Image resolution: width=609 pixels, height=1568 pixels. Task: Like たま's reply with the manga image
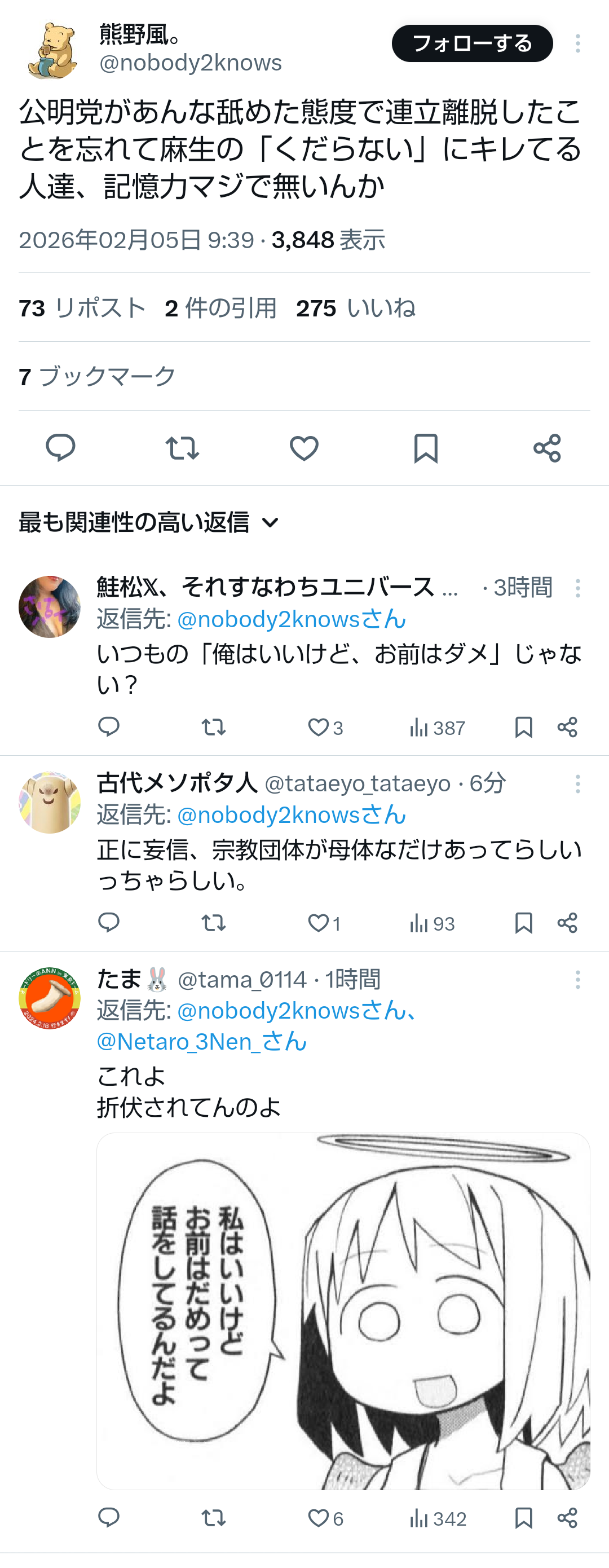point(318,1519)
